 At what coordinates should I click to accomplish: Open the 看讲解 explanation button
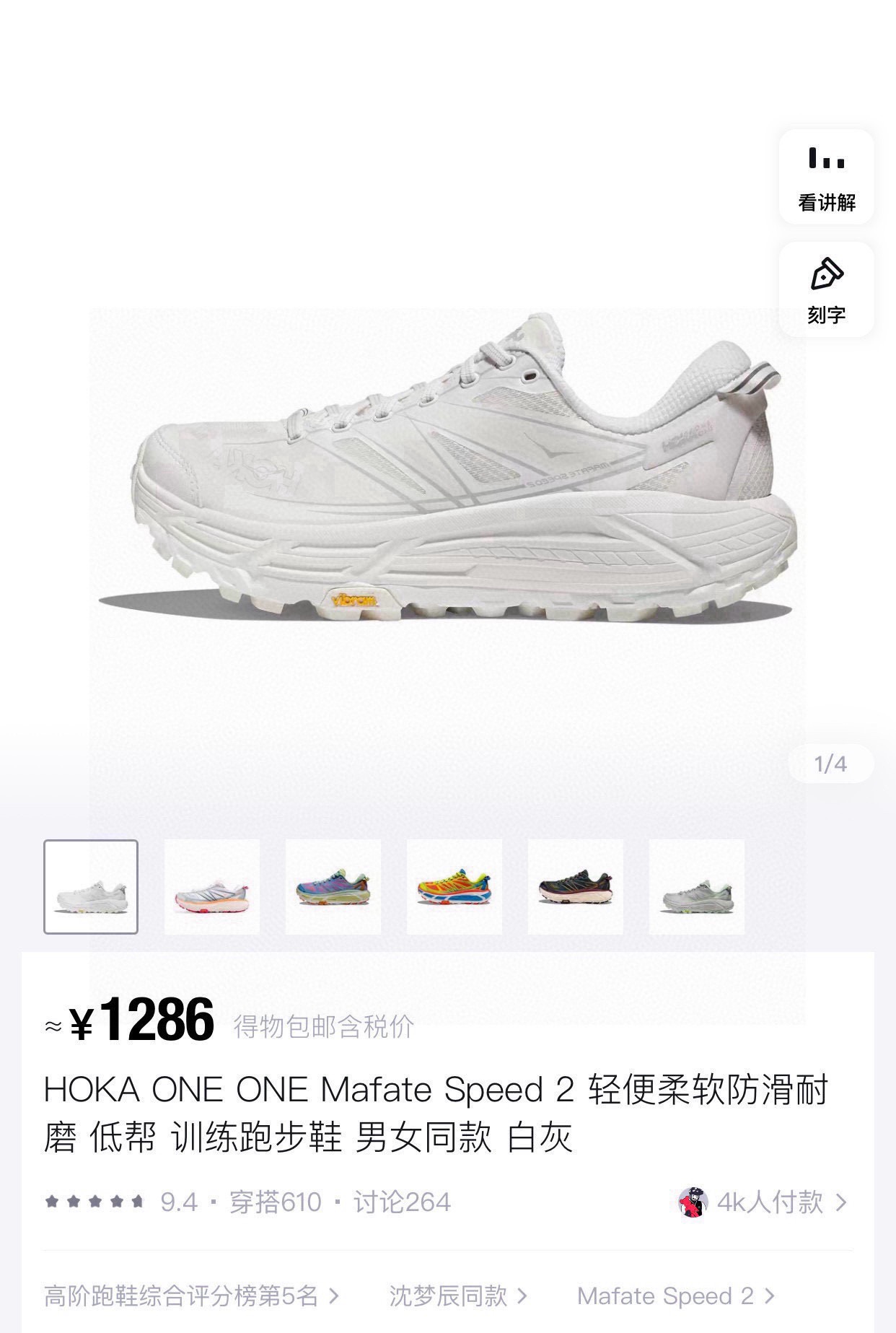[826, 178]
